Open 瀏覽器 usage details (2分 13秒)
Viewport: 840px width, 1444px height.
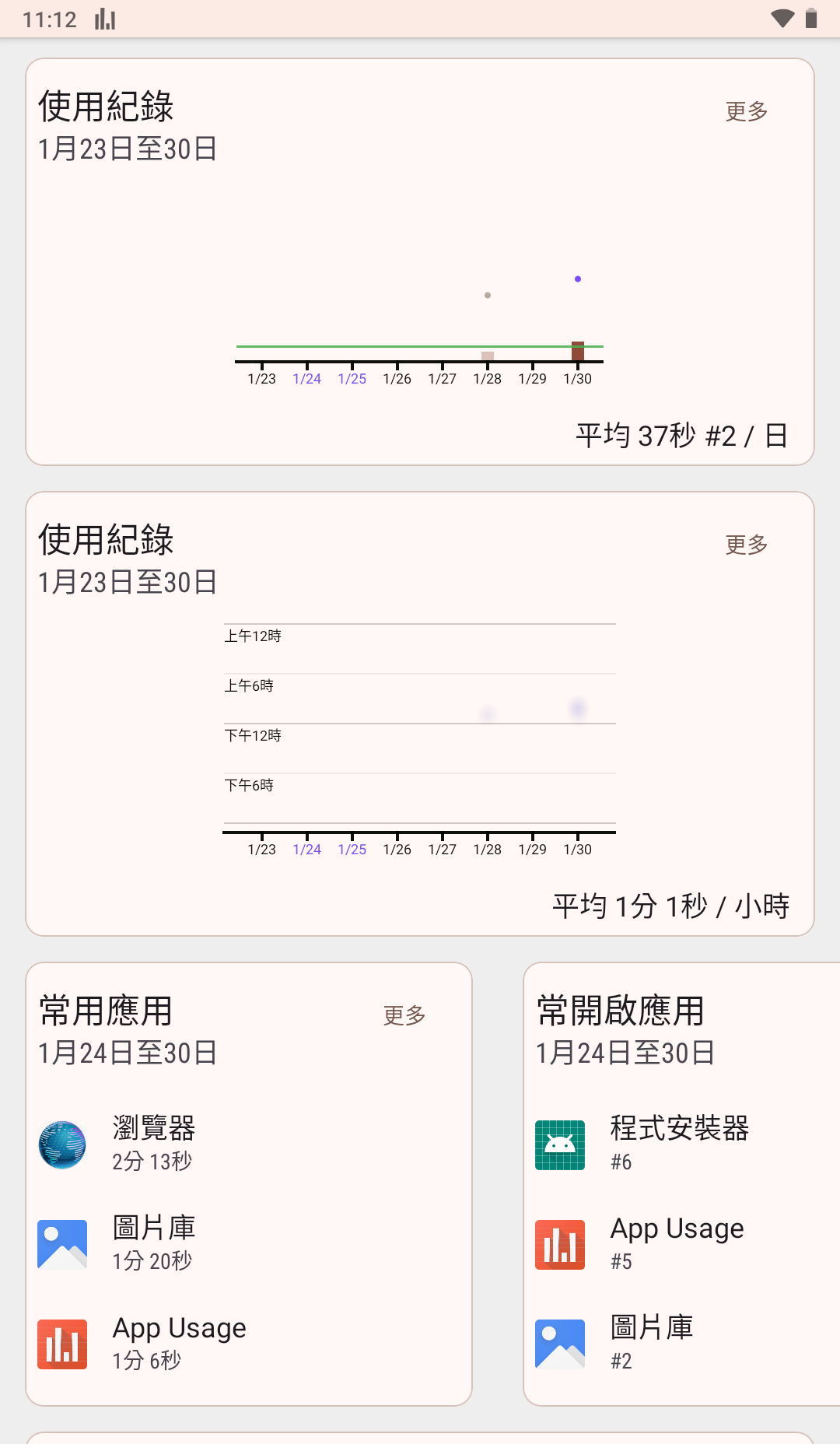(x=154, y=1144)
